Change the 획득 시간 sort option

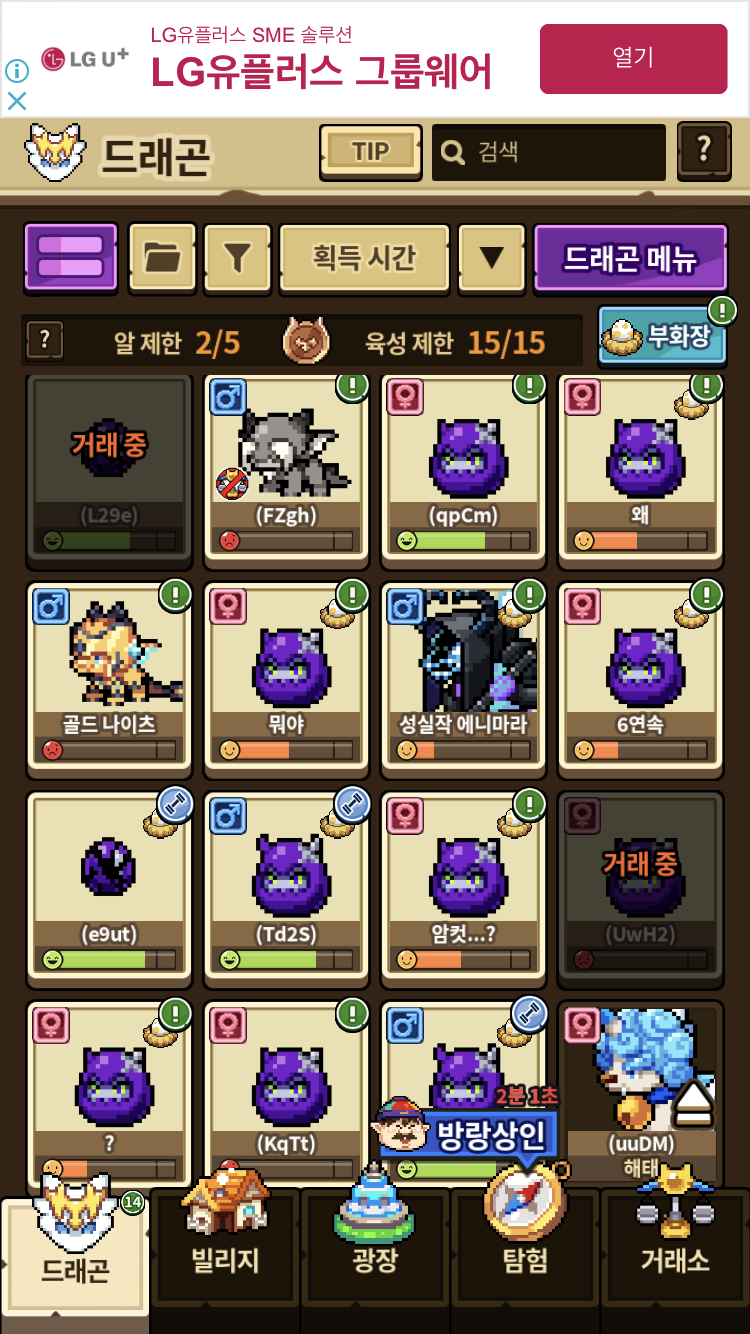(364, 258)
